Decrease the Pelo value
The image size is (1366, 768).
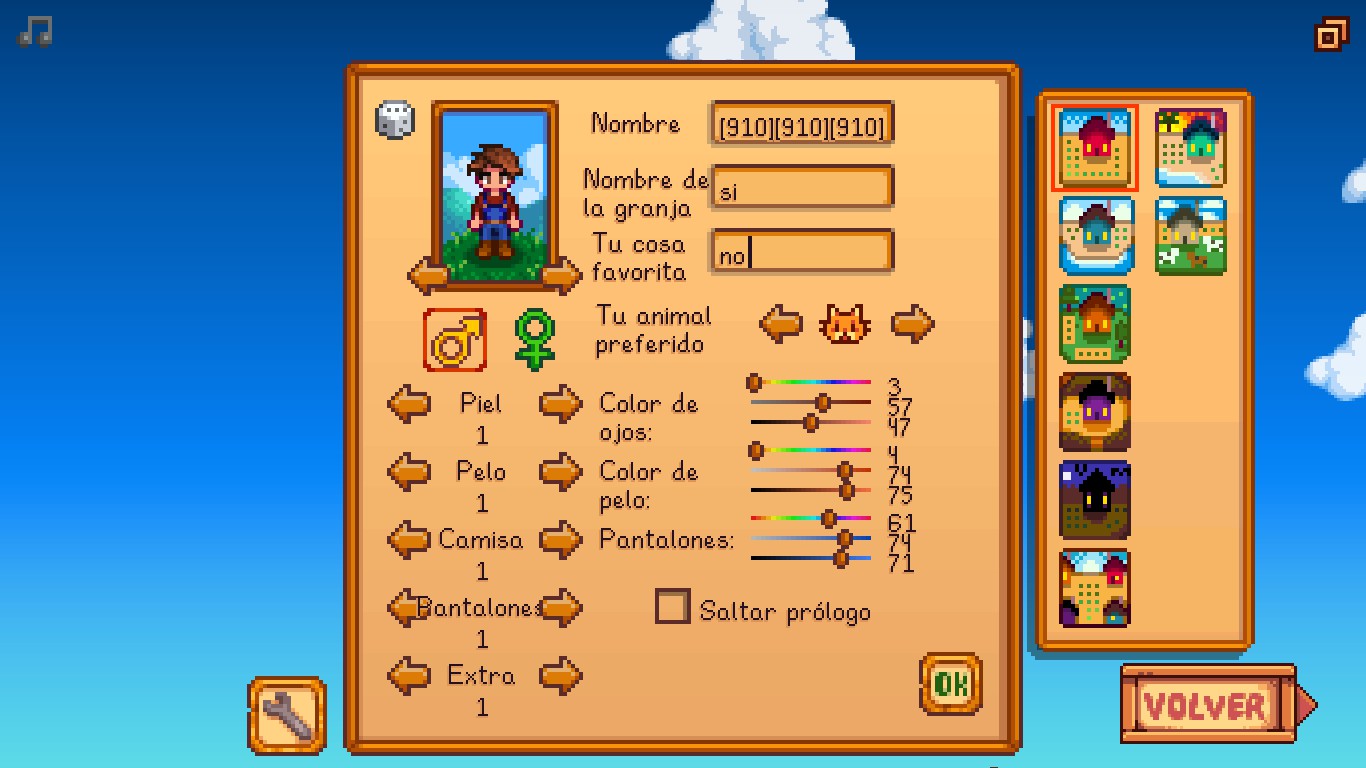coord(408,471)
